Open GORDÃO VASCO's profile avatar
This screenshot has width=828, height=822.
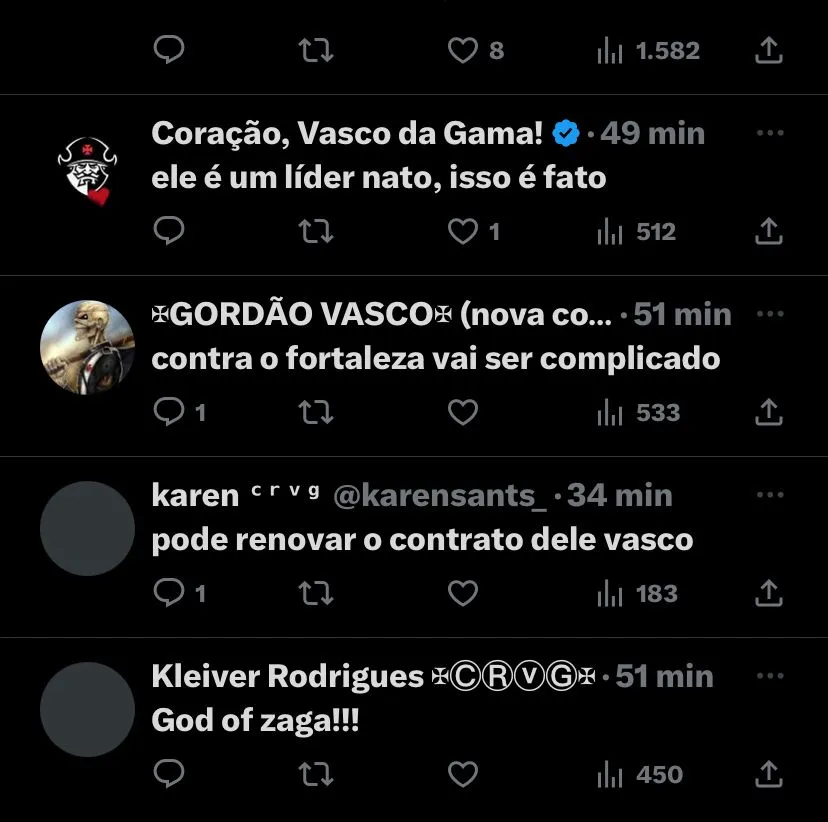pos(87,347)
